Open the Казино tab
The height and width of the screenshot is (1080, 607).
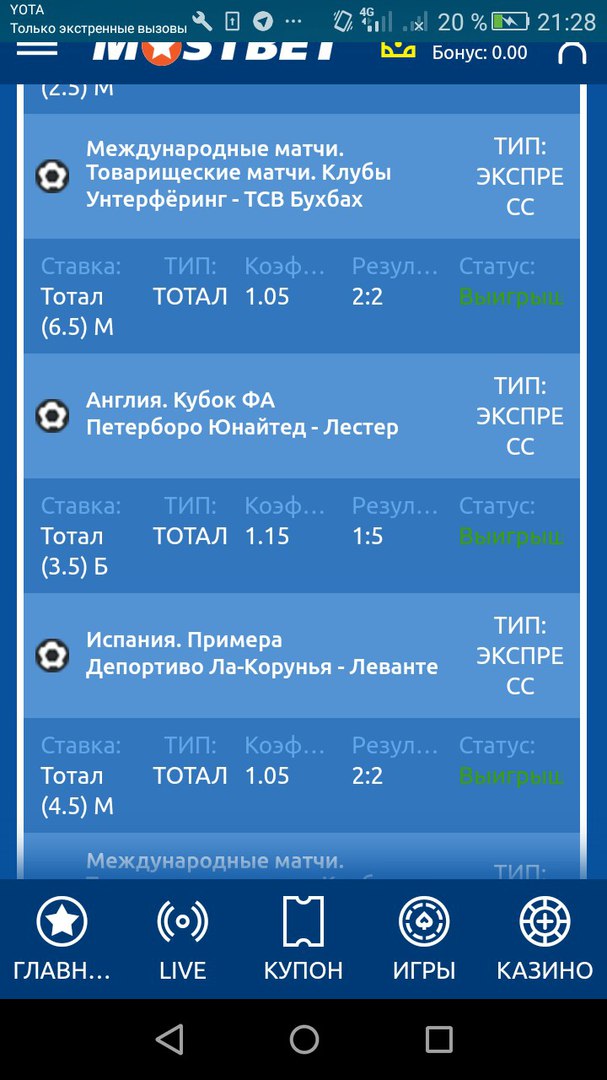(x=545, y=938)
